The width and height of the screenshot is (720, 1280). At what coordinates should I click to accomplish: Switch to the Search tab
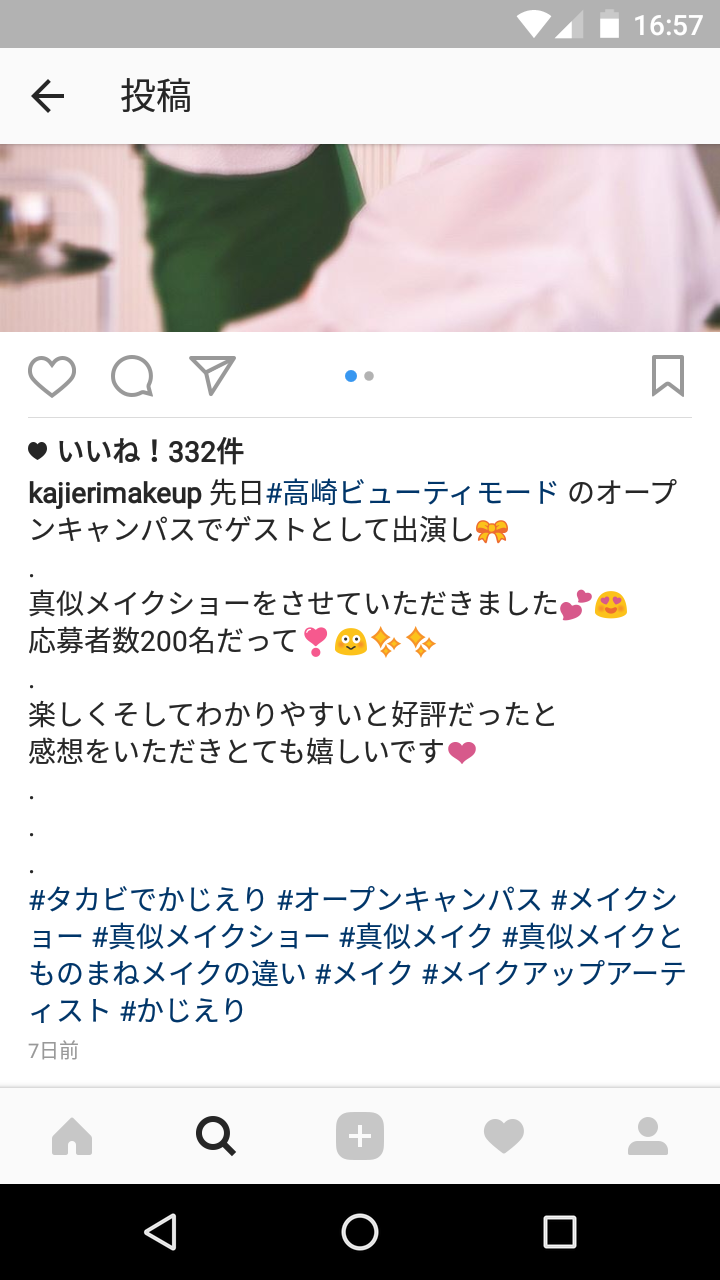[x=215, y=1136]
